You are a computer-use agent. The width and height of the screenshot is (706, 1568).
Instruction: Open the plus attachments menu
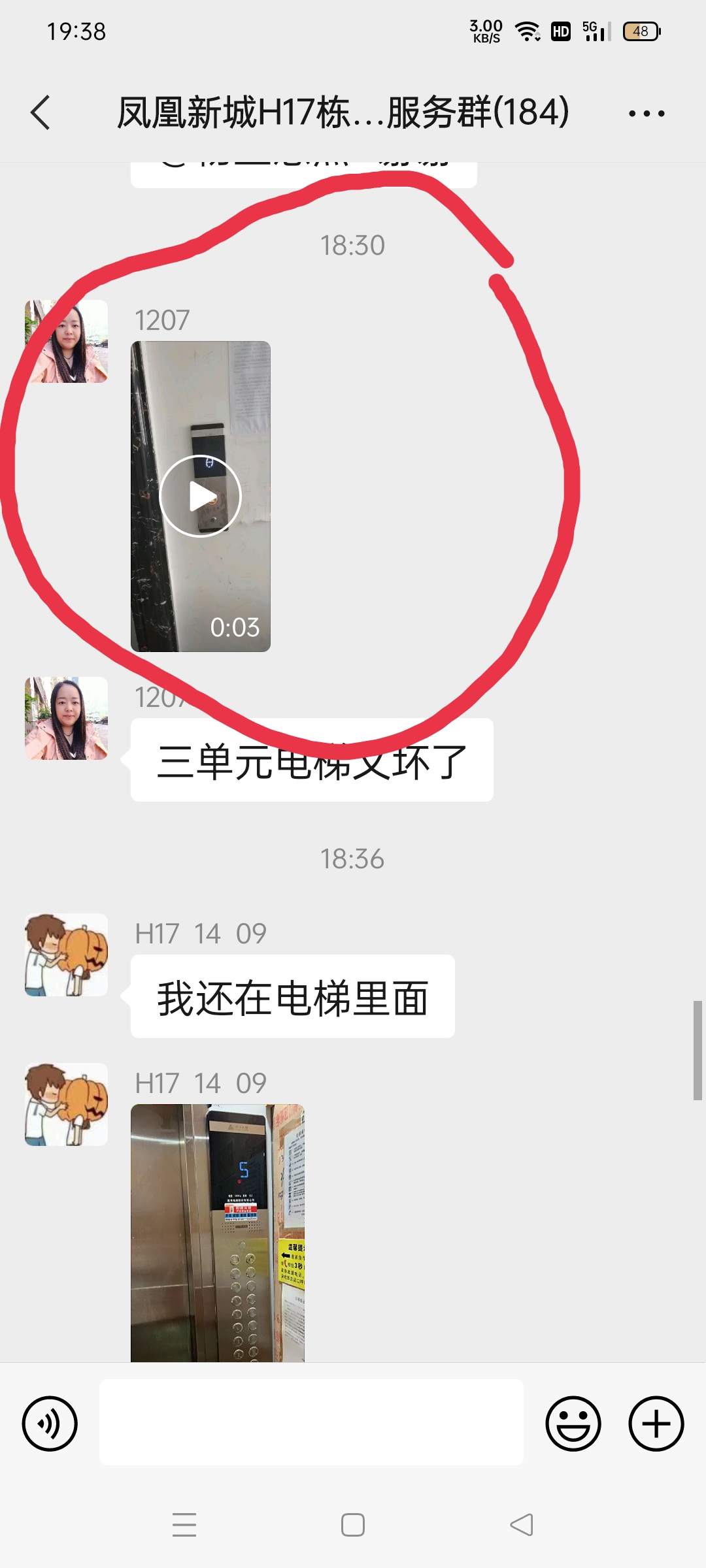tap(656, 1424)
